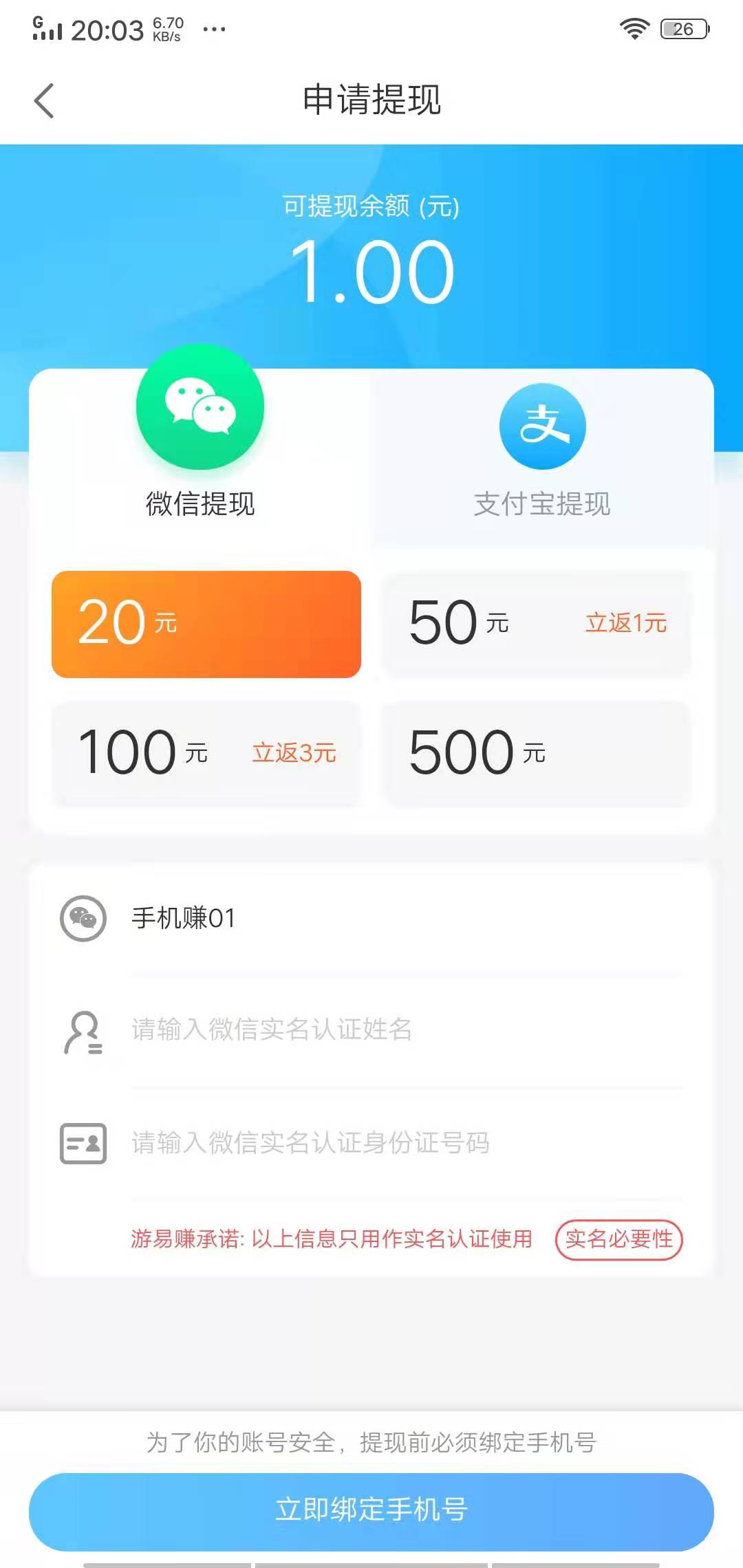The image size is (743, 1568).
Task: Click the ID card icon beside the ID field
Action: [84, 1143]
